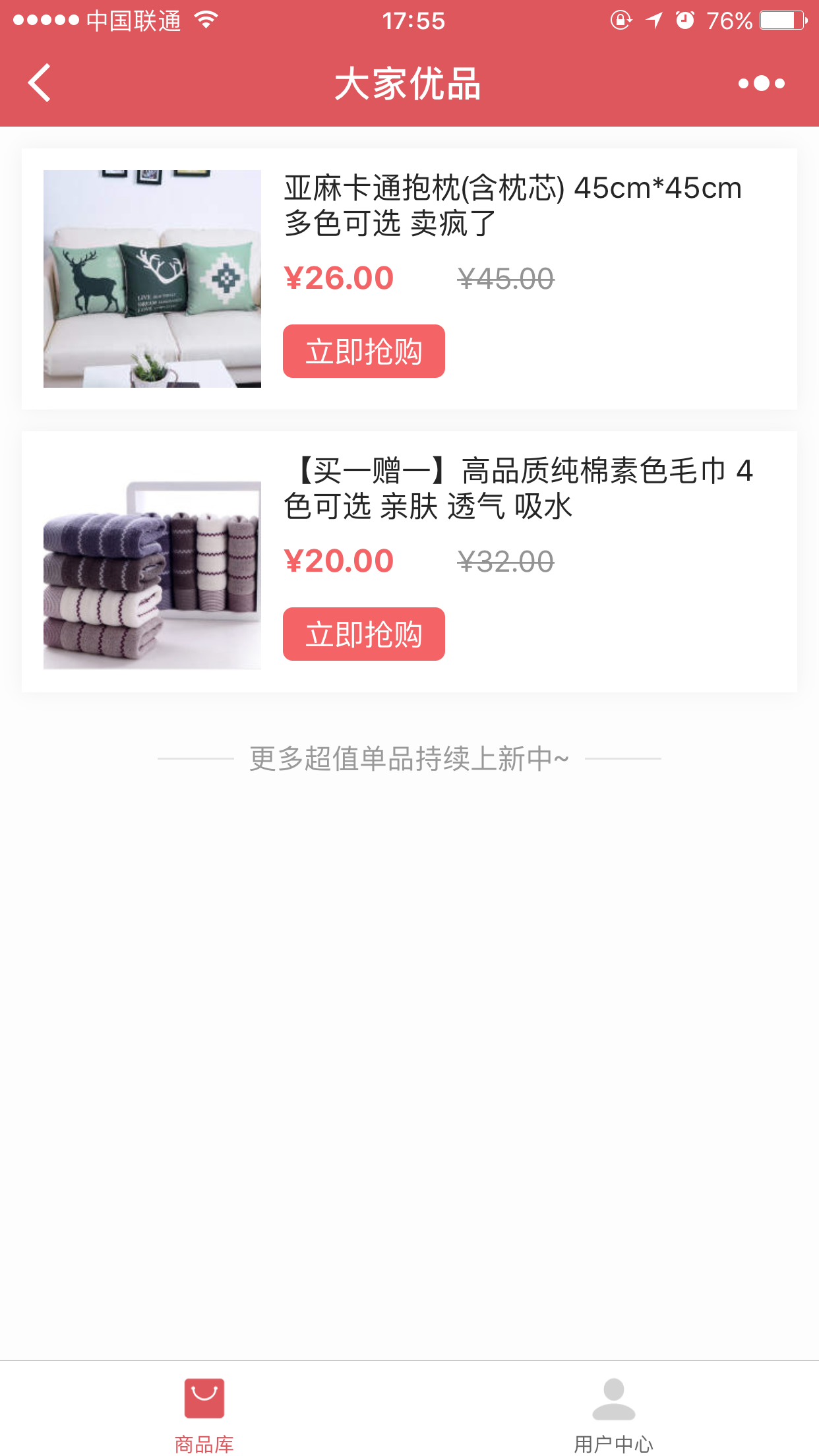Viewport: 819px width, 1456px height.
Task: Tap 立即抢购 for the cotton towel
Action: tap(364, 634)
